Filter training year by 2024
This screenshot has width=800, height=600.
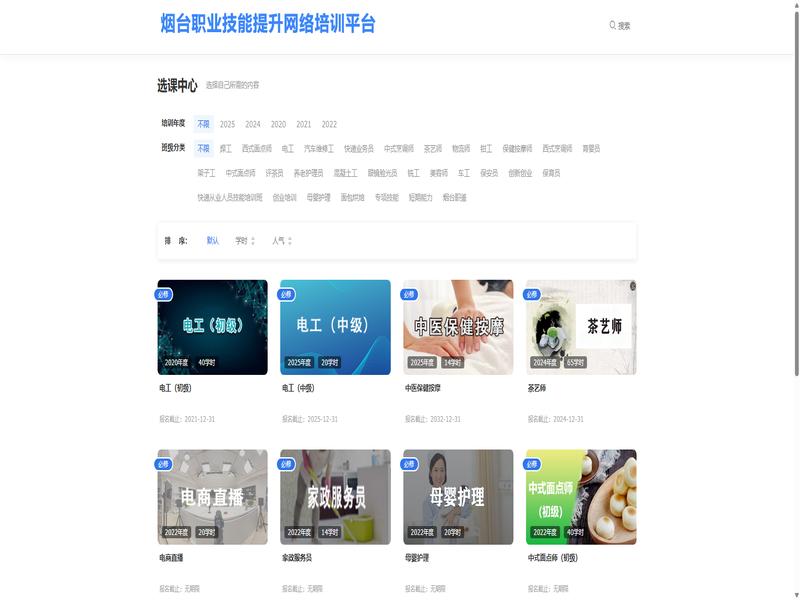pyautogui.click(x=253, y=125)
